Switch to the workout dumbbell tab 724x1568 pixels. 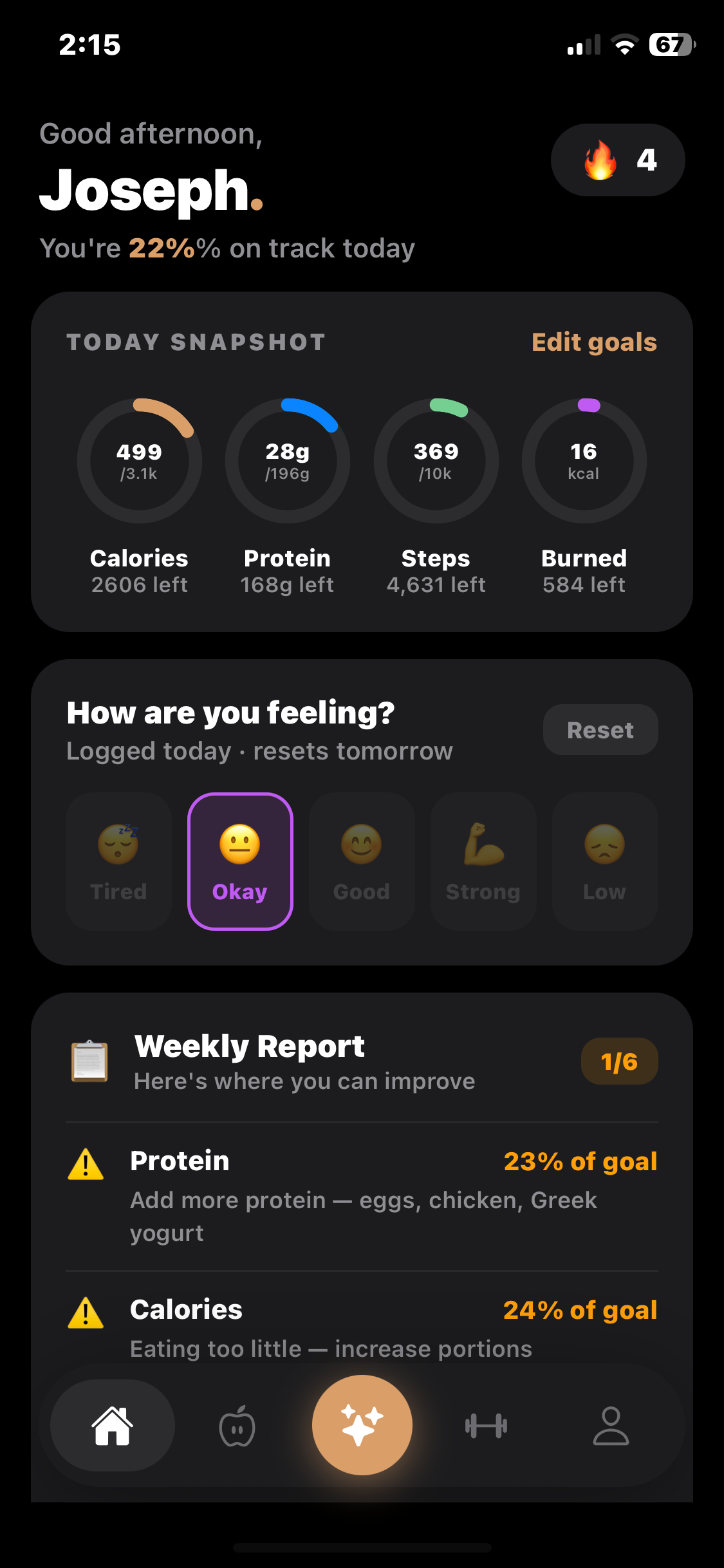(487, 1425)
